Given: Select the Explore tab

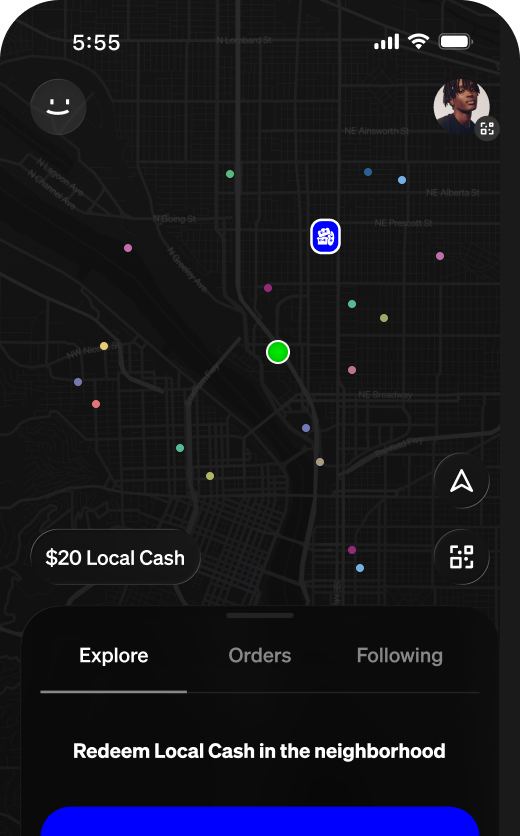Looking at the screenshot, I should pyautogui.click(x=114, y=655).
